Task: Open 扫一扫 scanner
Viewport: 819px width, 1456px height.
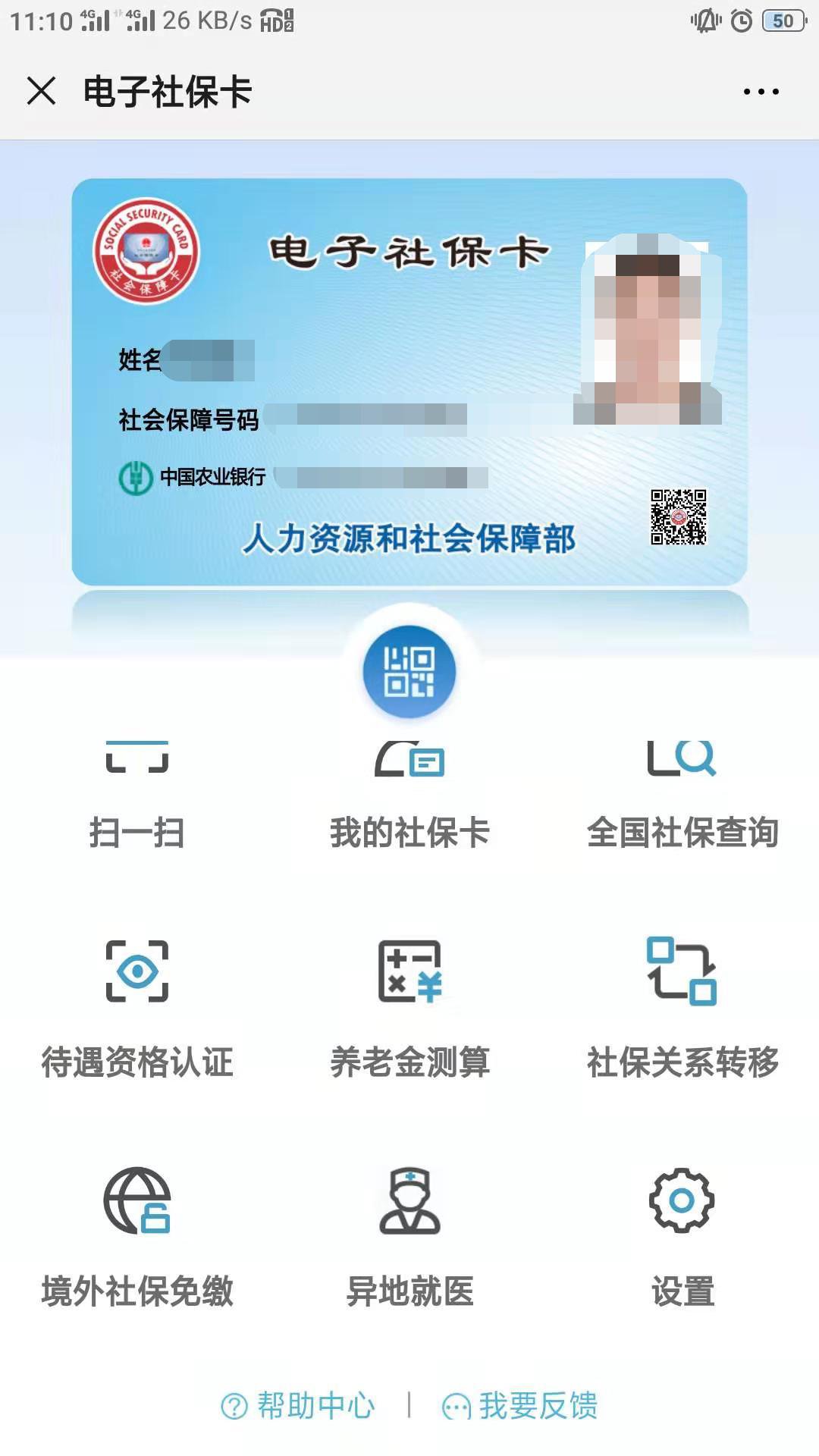Action: pyautogui.click(x=137, y=796)
